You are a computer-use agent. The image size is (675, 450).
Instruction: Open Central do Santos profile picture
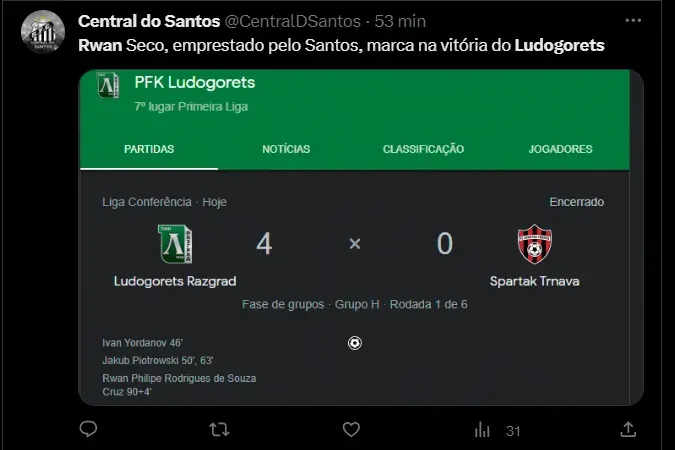[42, 32]
